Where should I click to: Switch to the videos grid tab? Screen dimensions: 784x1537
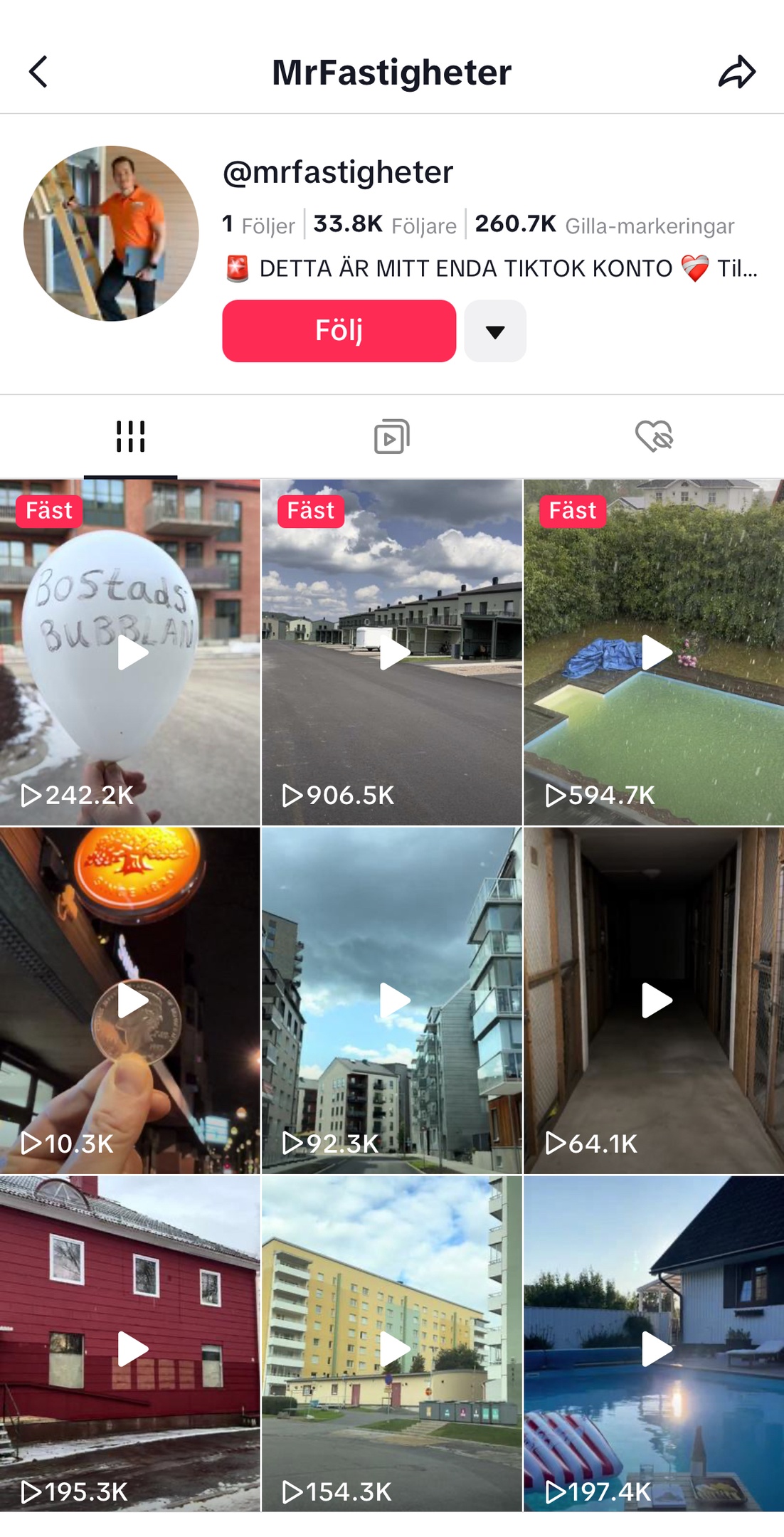[x=130, y=436]
